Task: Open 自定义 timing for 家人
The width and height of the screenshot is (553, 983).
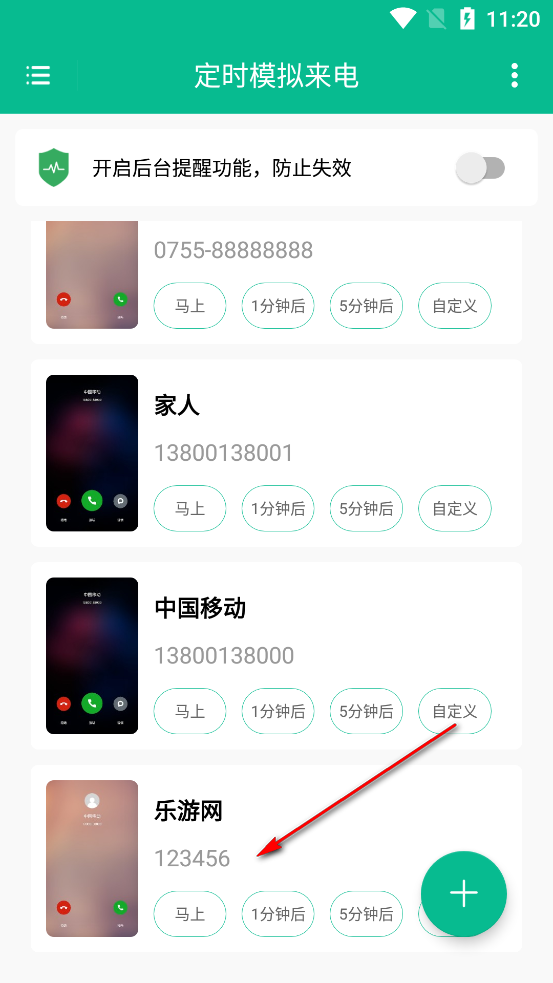Action: tap(455, 508)
